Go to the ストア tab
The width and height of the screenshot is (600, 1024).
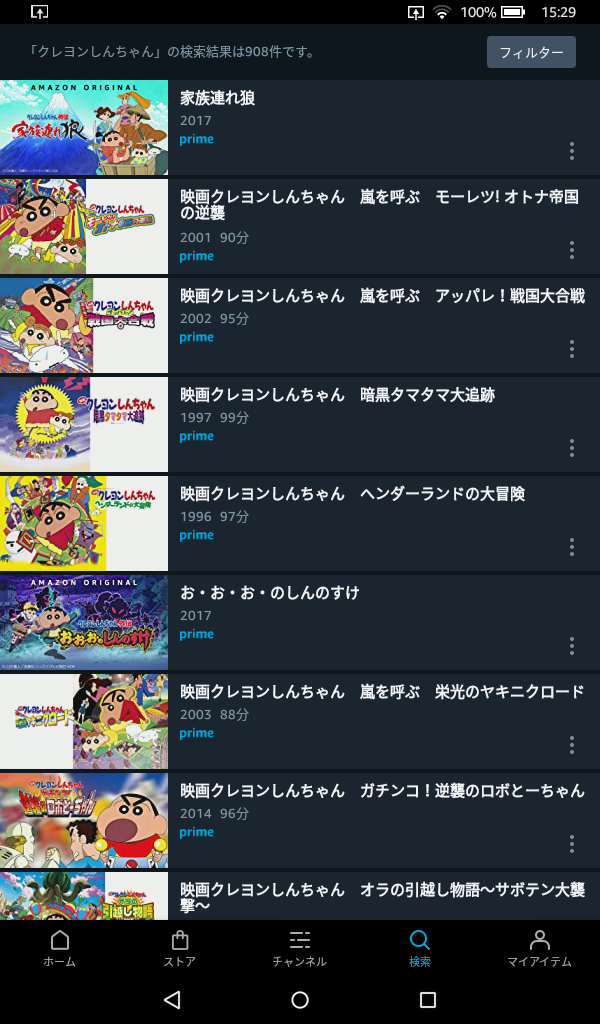(179, 948)
